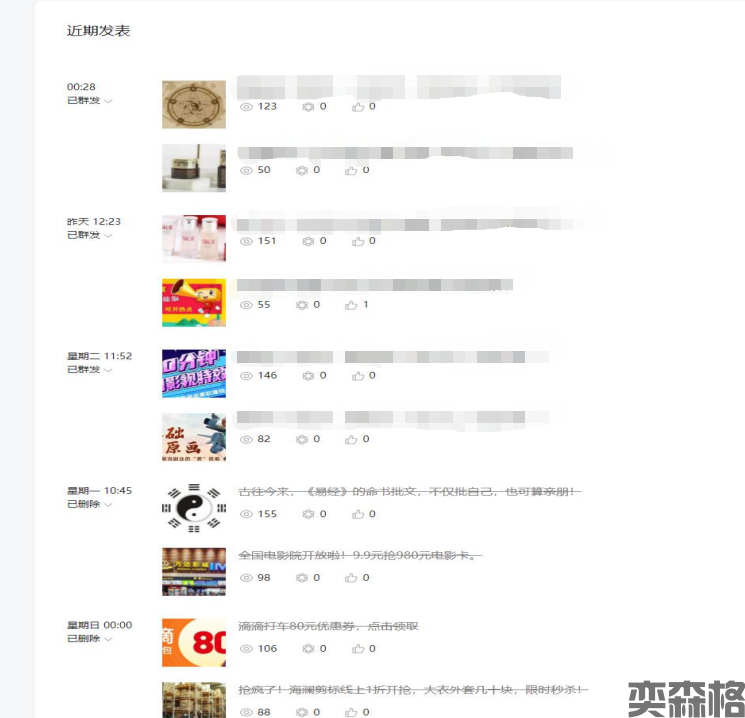Open the article 滴滴打车80元优惠券,点击领取
Viewport: 745px width, 718px height.
tap(328, 626)
